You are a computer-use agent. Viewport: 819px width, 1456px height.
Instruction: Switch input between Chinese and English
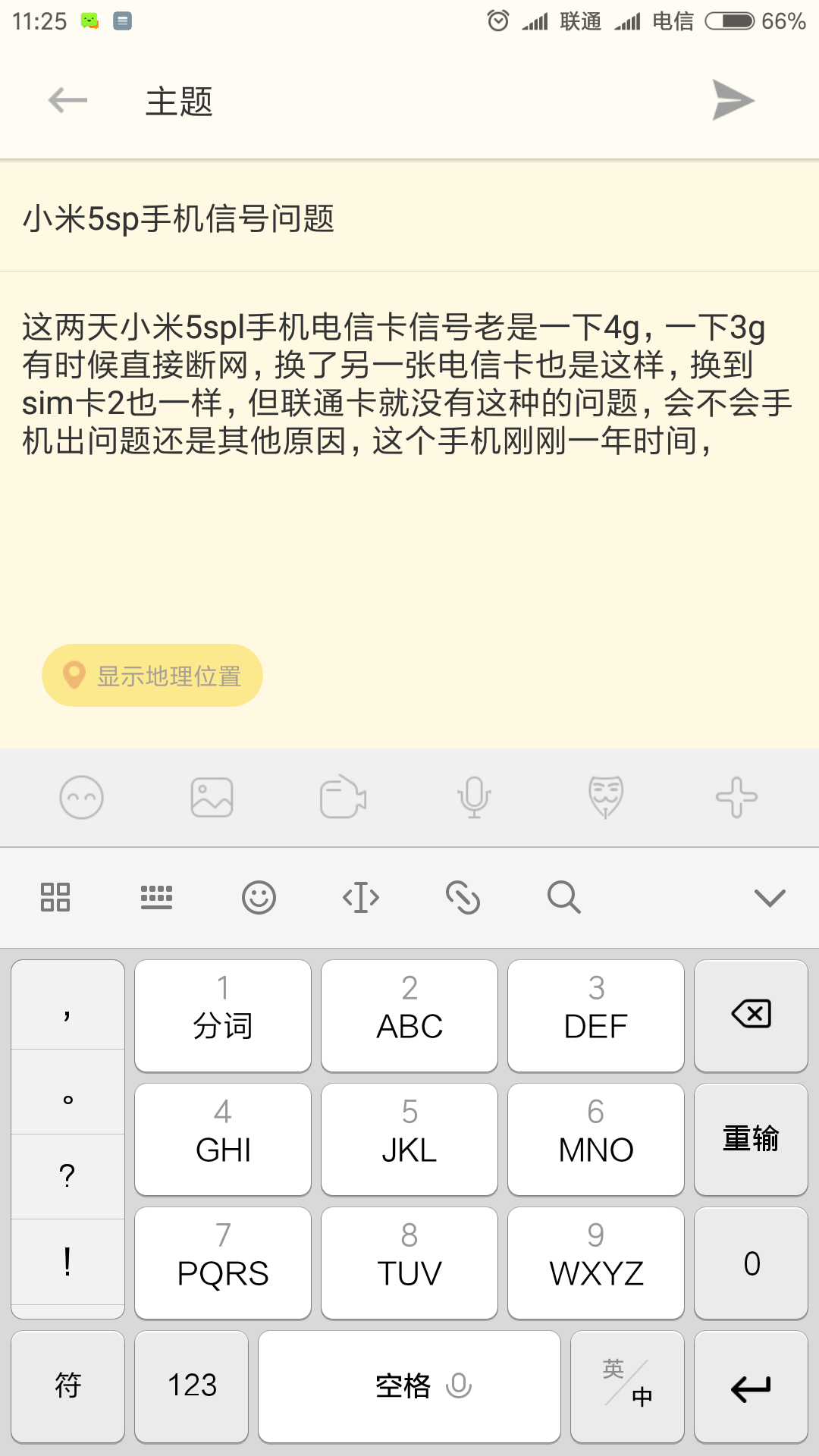pos(626,1385)
